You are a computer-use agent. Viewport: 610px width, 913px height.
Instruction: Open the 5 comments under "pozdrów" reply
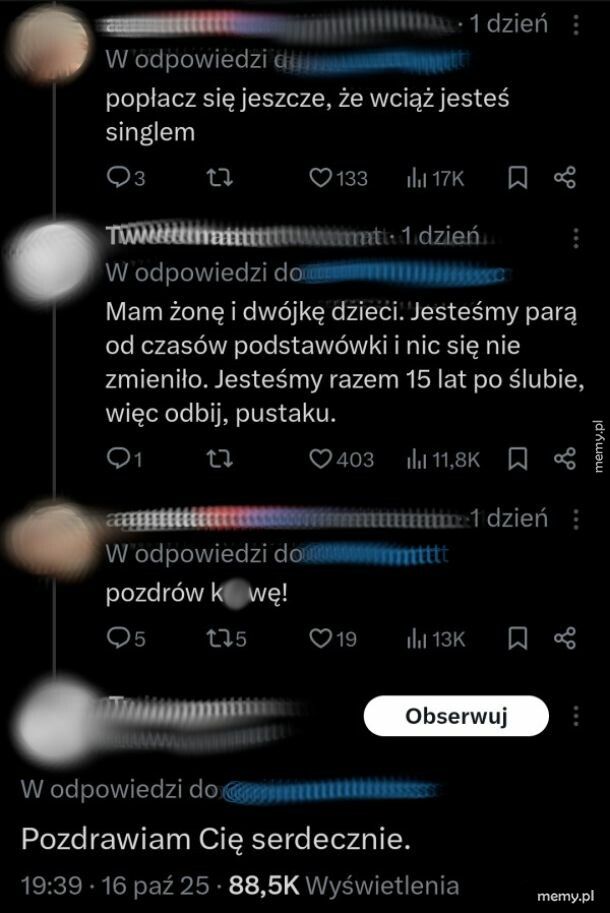click(119, 638)
